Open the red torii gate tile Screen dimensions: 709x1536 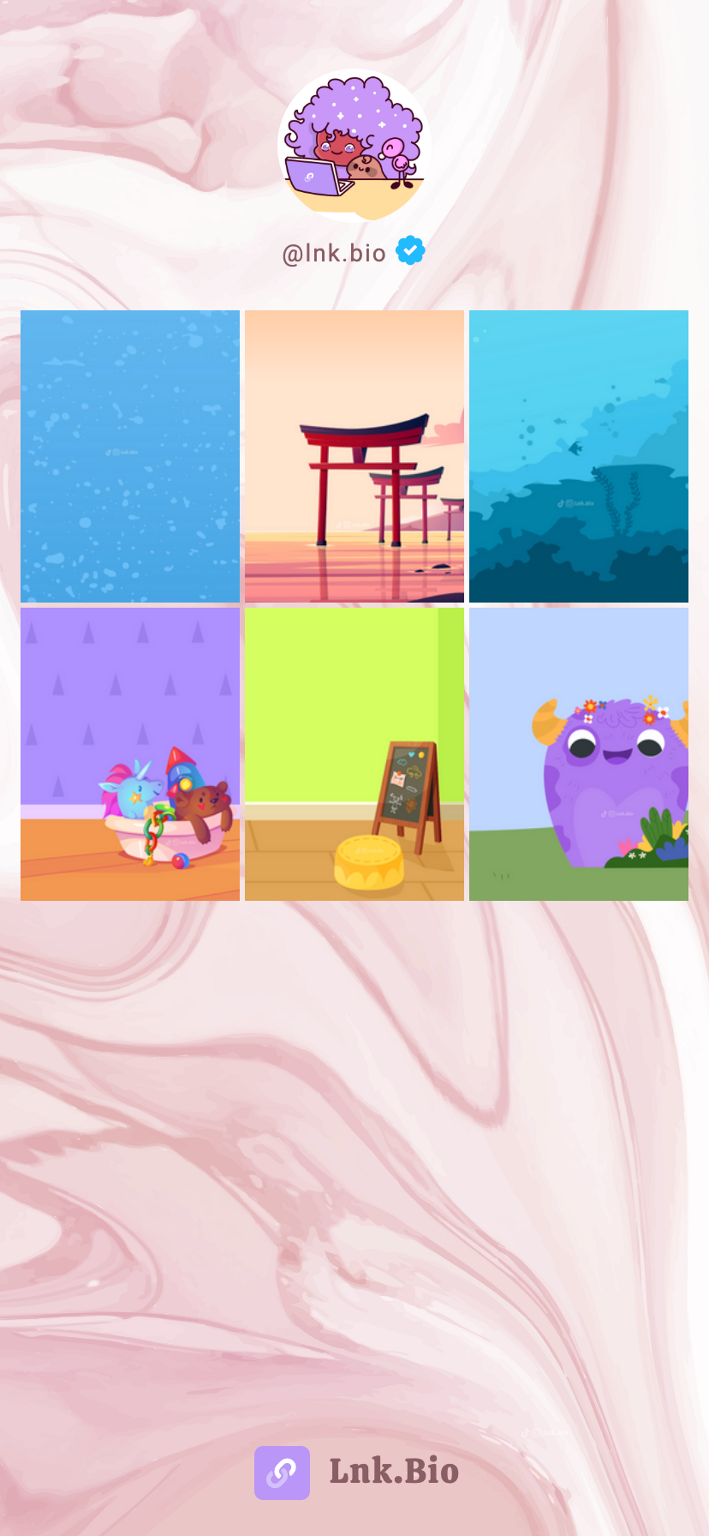354,456
